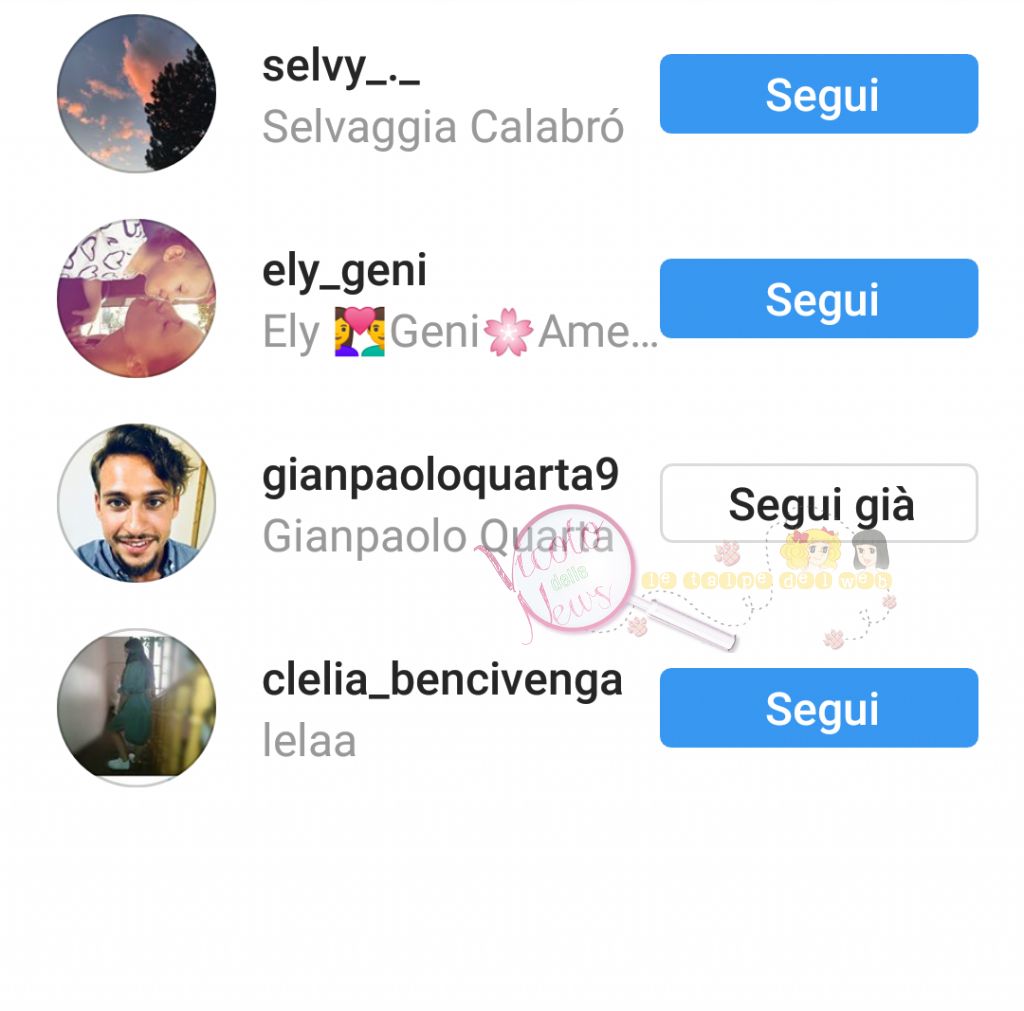View the selvy_._ profile picture

tap(136, 94)
